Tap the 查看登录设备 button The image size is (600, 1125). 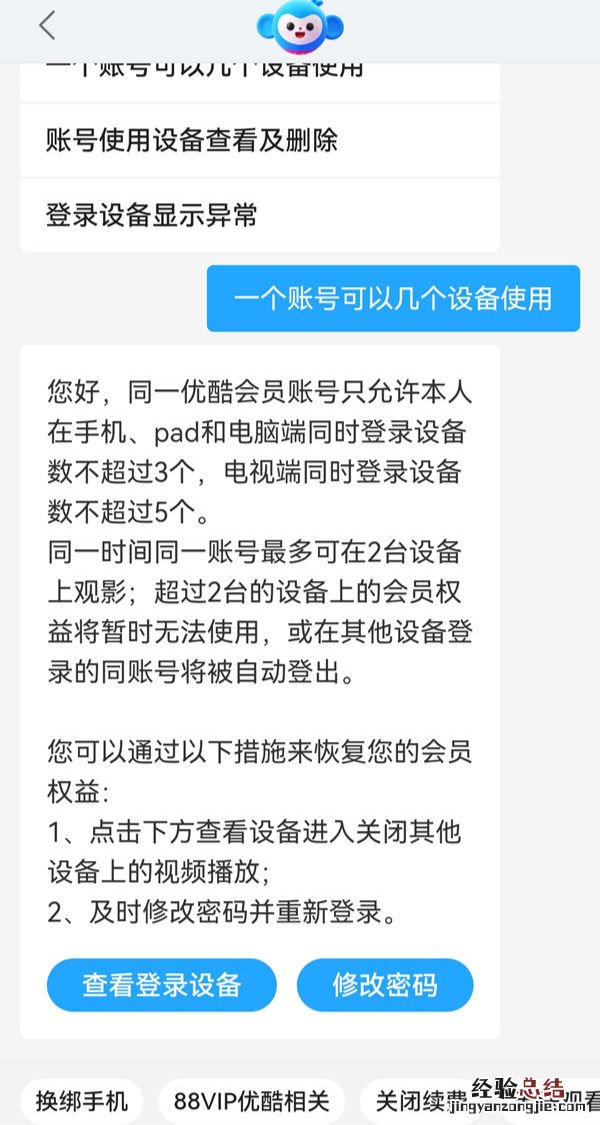tap(161, 985)
